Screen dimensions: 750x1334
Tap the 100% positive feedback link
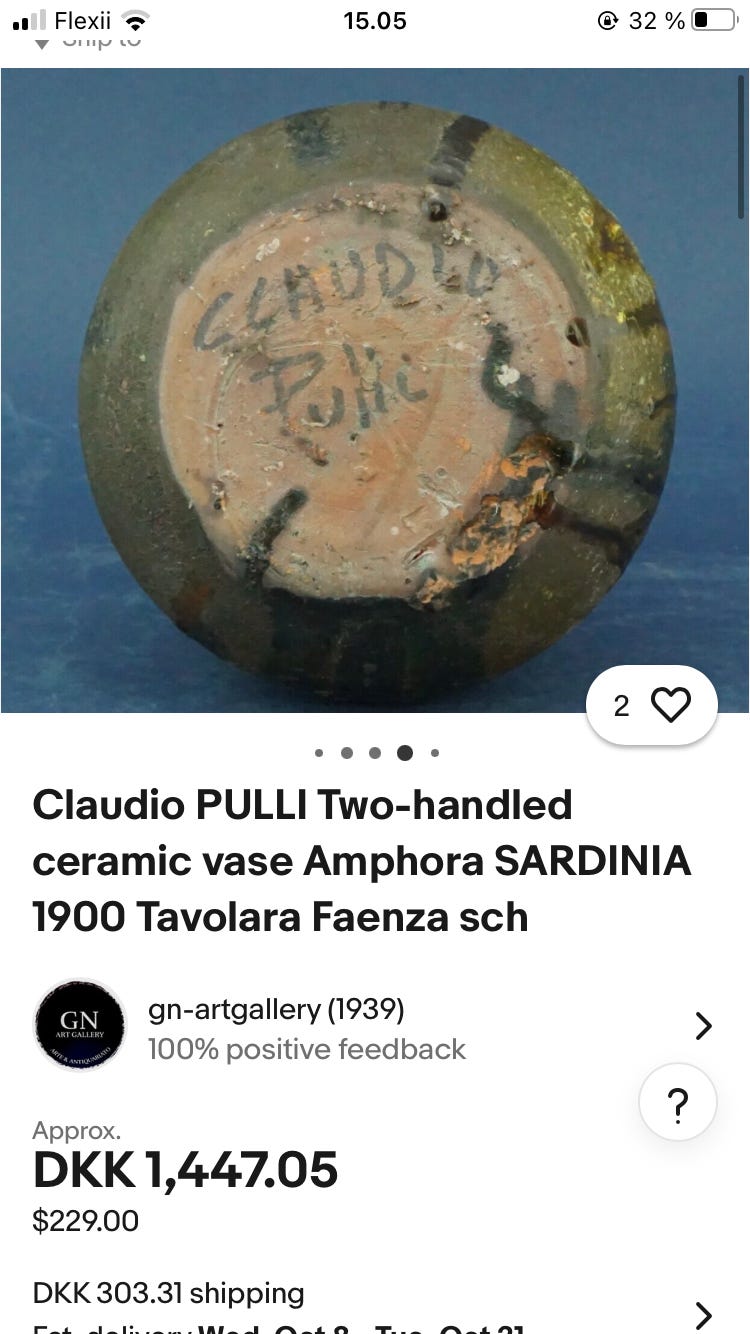pyautogui.click(x=305, y=1049)
